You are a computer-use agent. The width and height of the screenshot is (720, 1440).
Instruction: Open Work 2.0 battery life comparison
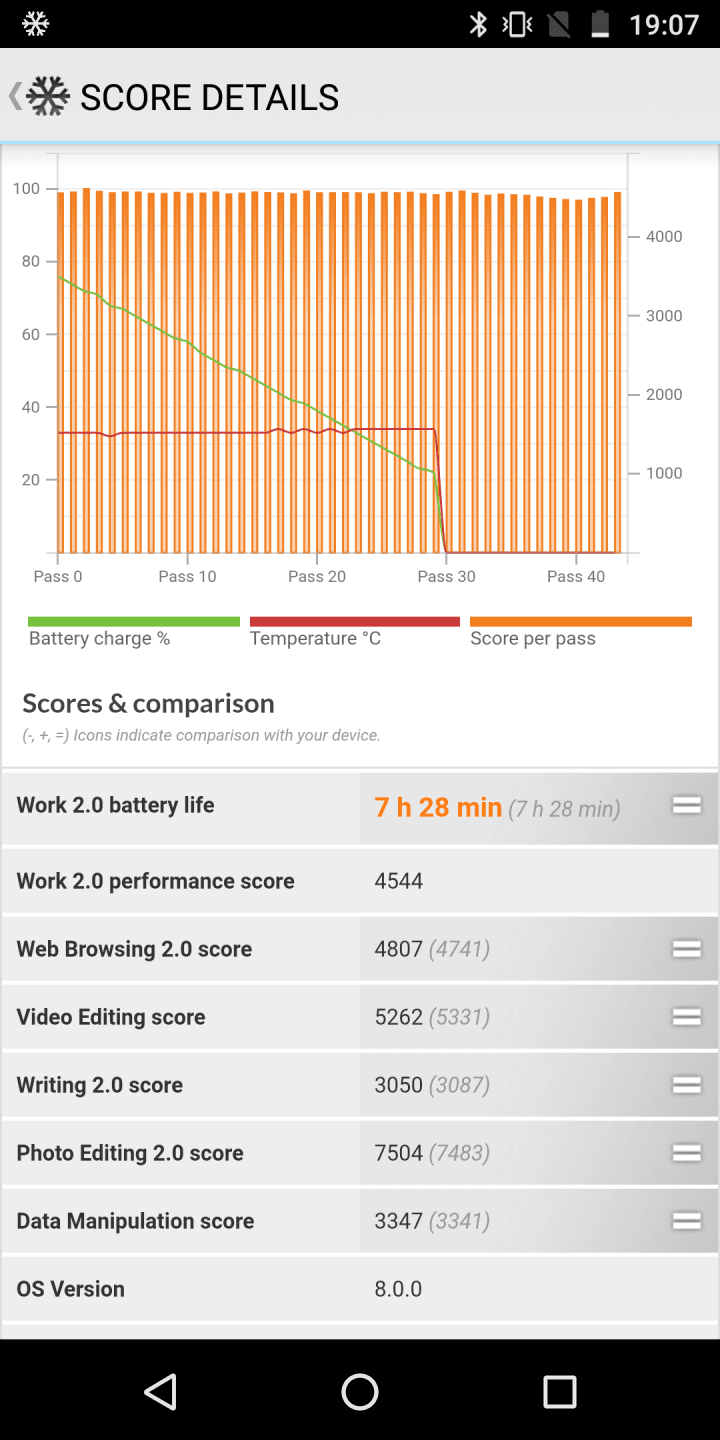point(360,807)
